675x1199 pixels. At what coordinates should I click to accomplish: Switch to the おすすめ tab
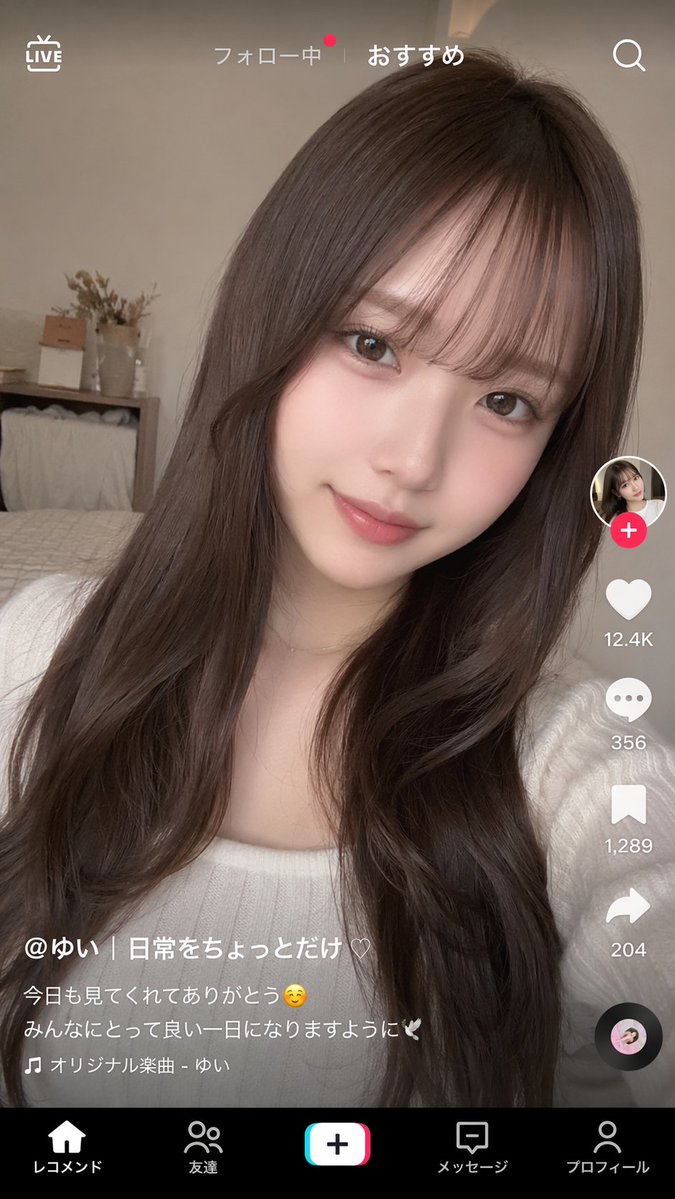coord(415,56)
